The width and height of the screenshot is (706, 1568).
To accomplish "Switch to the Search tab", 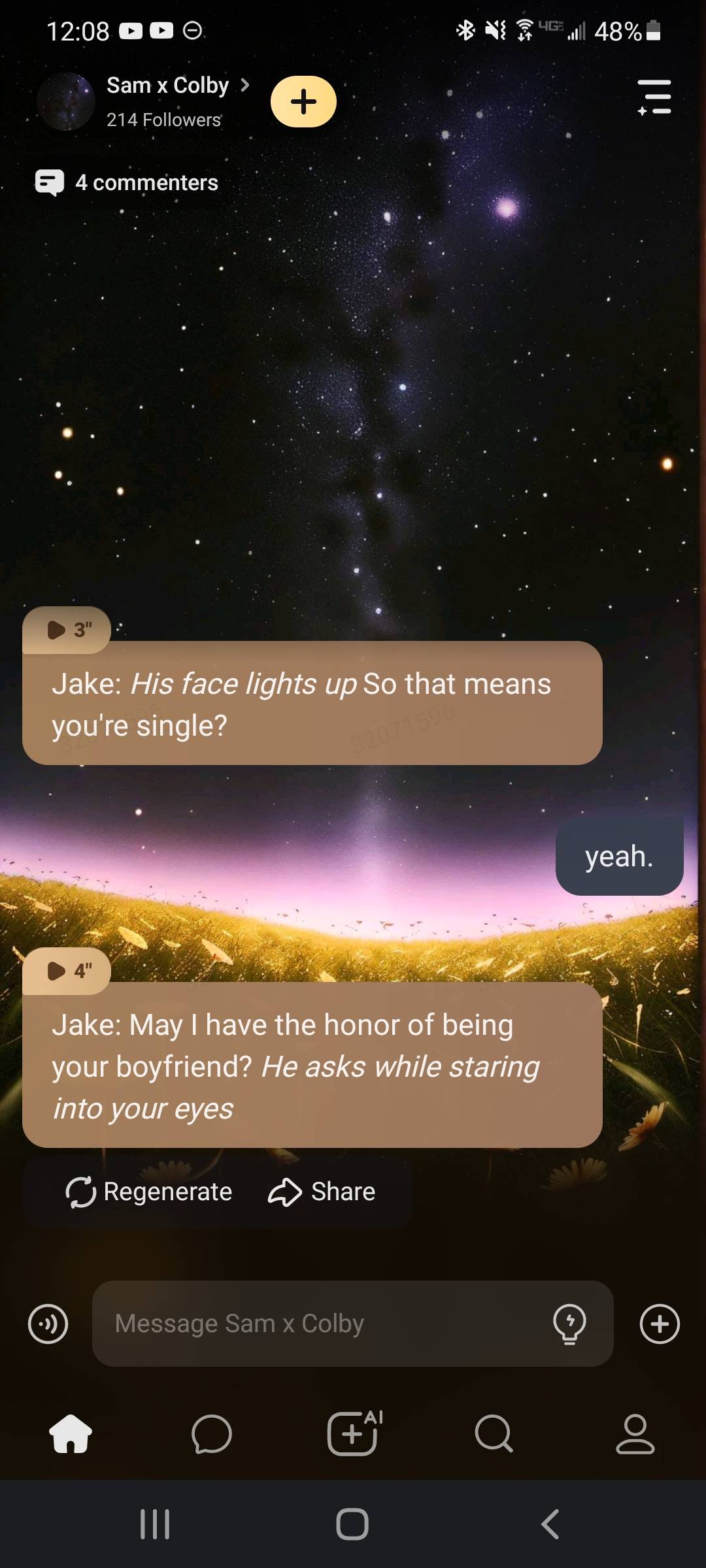I will (494, 1434).
